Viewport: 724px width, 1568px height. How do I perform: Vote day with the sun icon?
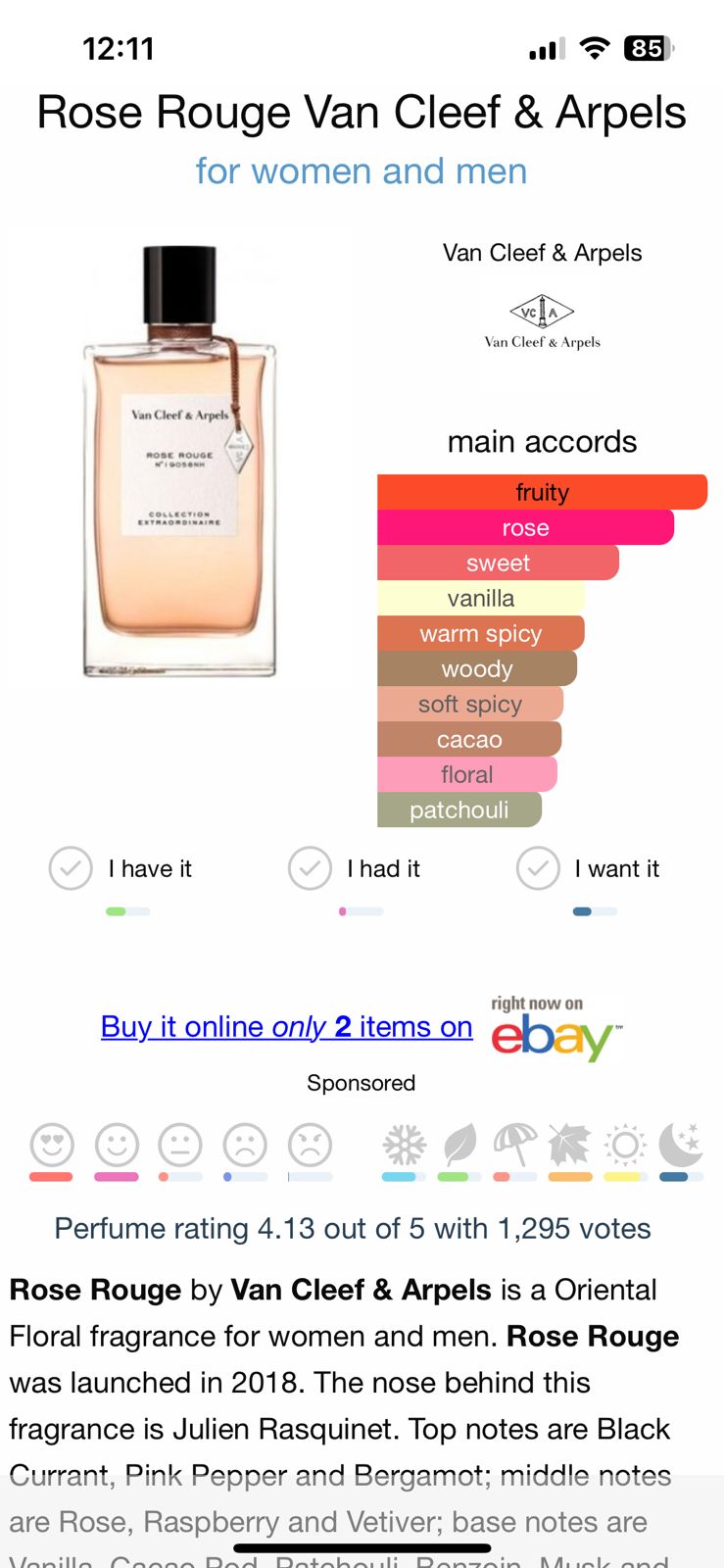pyautogui.click(x=625, y=1144)
